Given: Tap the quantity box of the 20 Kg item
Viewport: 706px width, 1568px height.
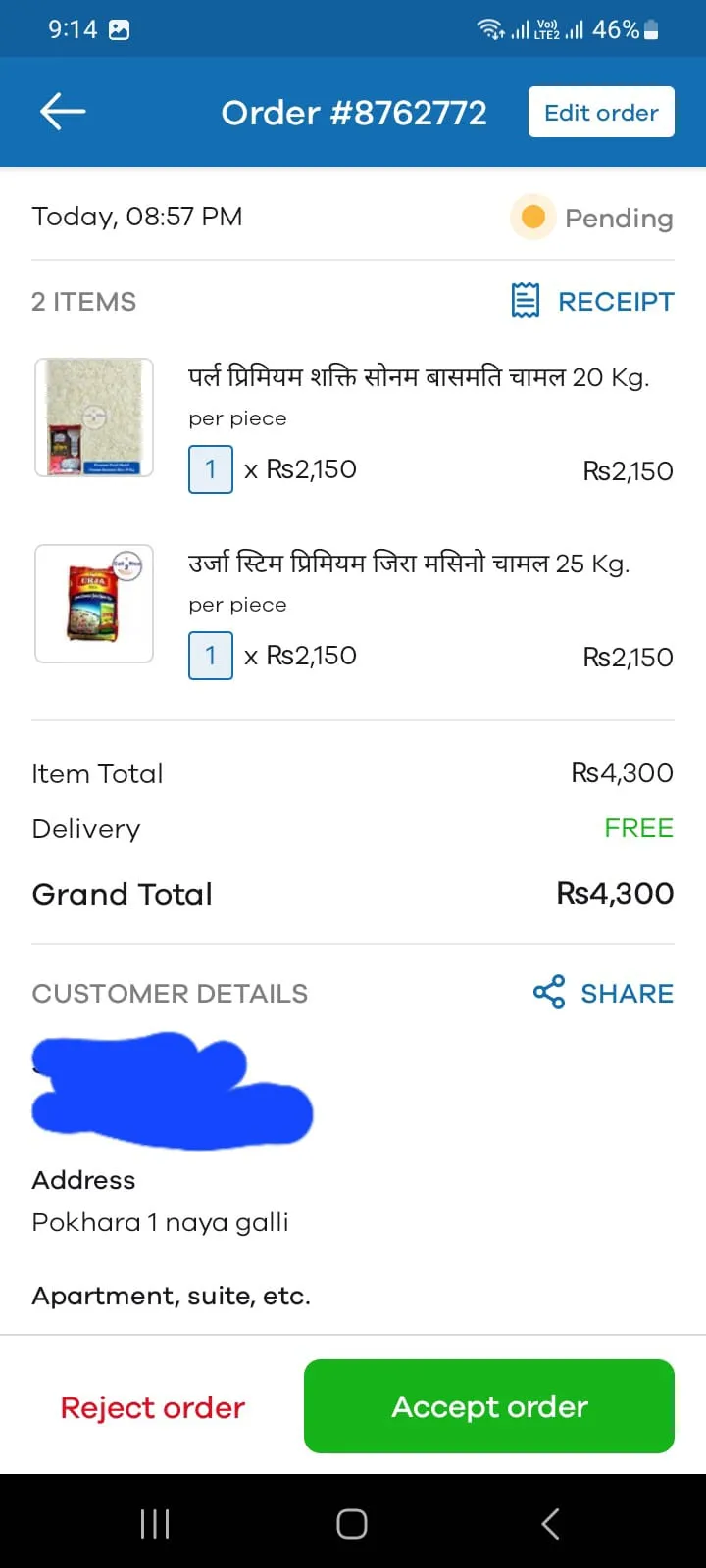Looking at the screenshot, I should (211, 469).
